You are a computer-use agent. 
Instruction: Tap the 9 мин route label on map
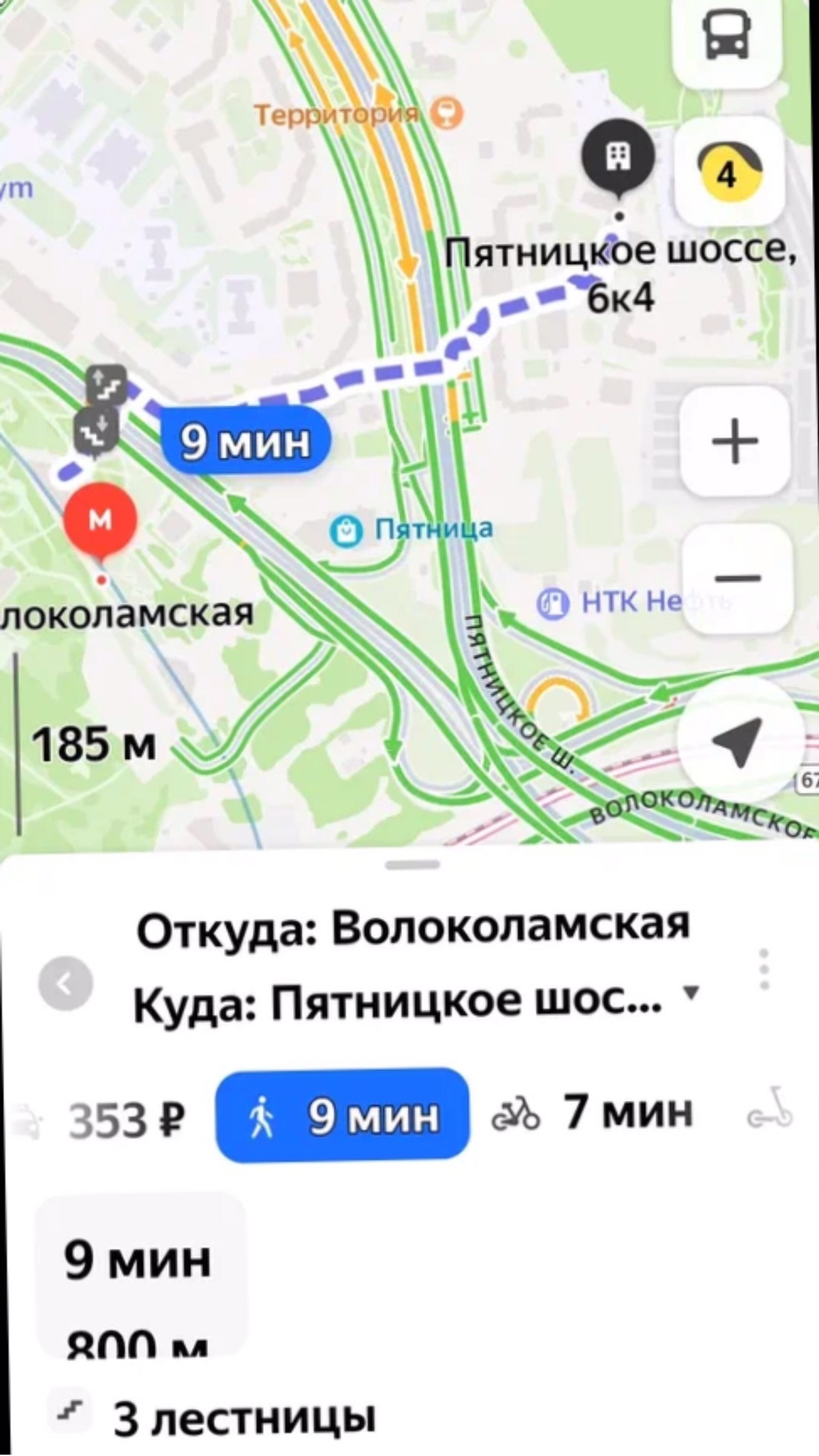[x=245, y=441]
